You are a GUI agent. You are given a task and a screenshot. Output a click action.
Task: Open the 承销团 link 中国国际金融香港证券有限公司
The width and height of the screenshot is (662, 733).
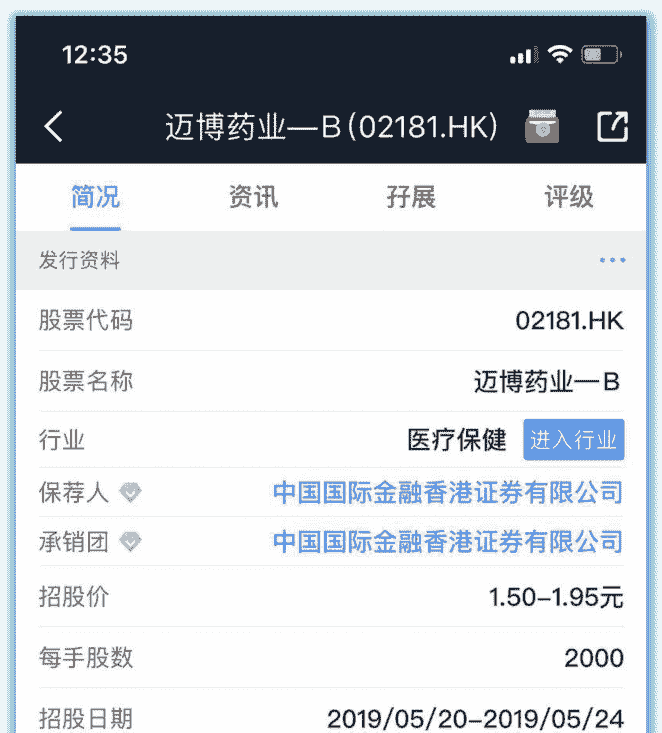pos(447,542)
